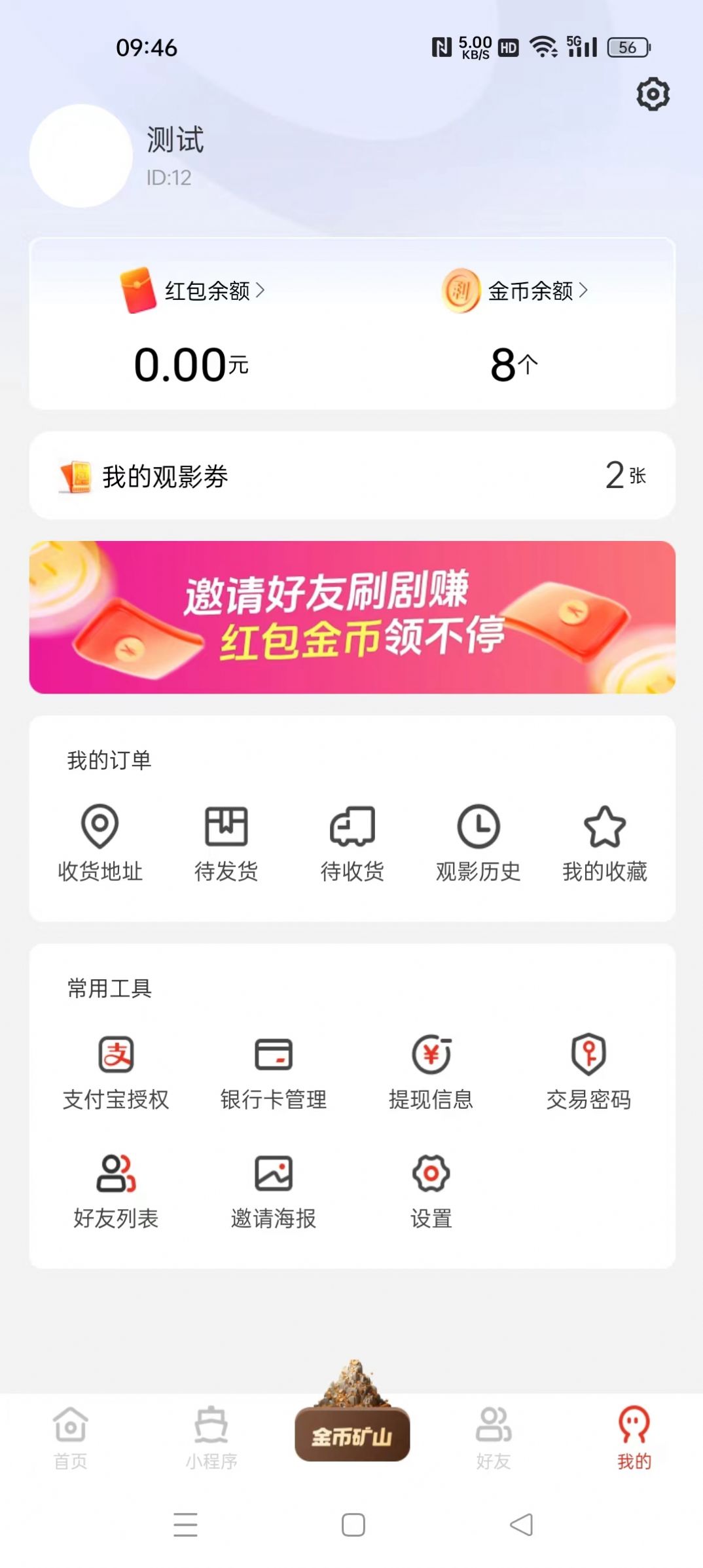Open the settings gear at top right
The width and height of the screenshot is (703, 1568).
coord(652,94)
